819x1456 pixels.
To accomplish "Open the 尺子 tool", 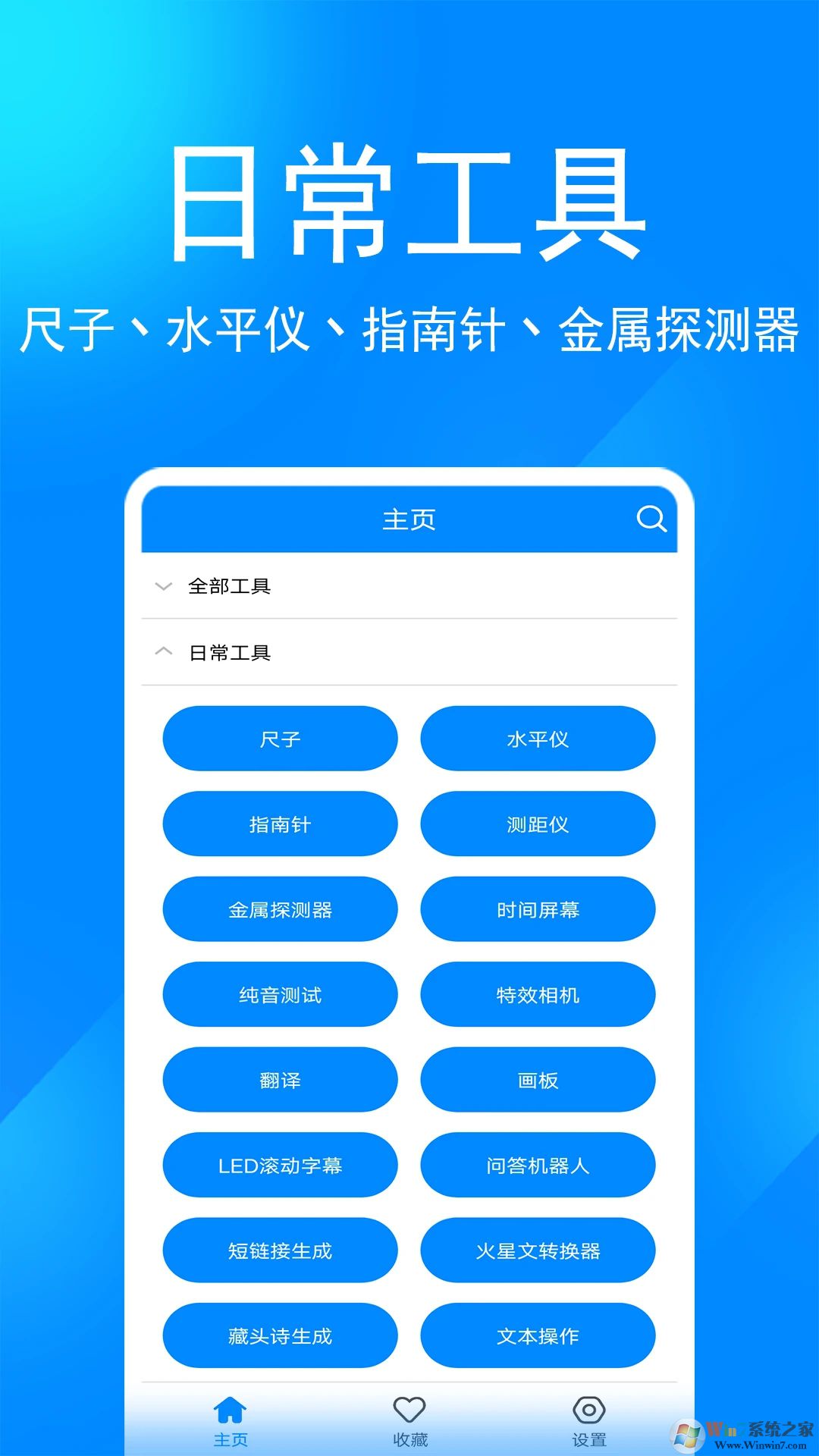I will [x=280, y=739].
